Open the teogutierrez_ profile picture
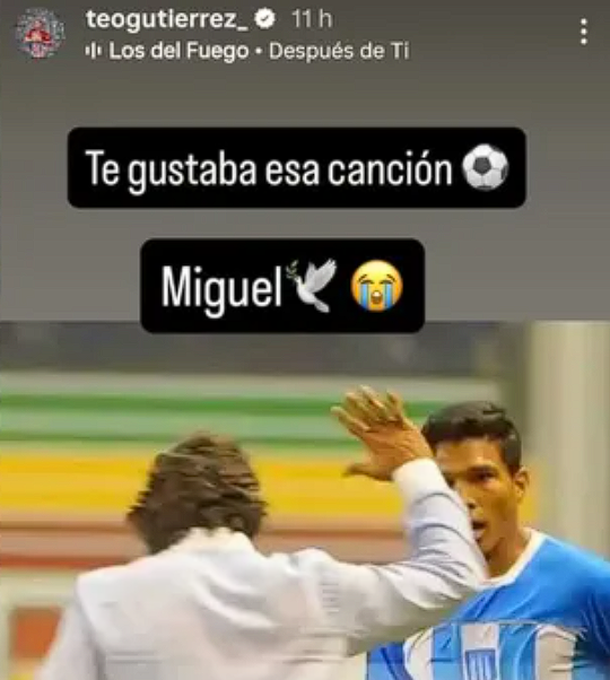This screenshot has height=680, width=610. tap(40, 33)
